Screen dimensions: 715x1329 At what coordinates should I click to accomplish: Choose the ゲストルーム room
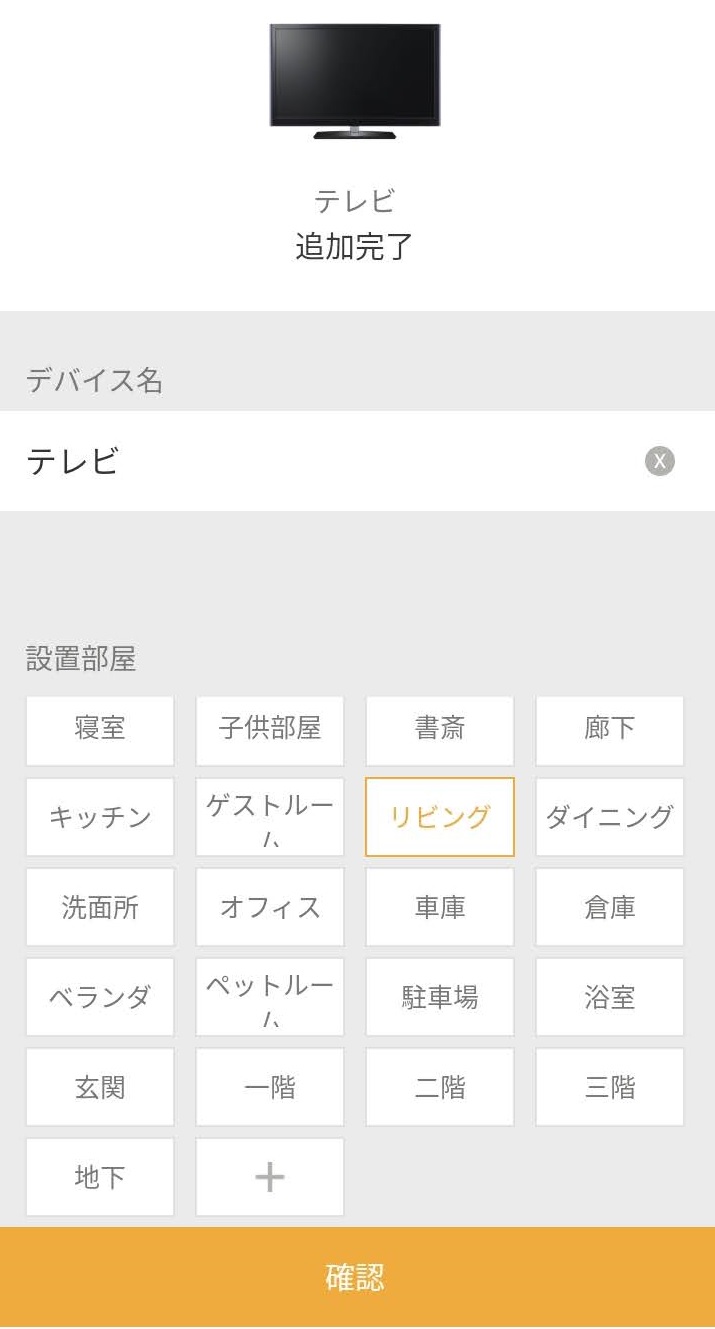click(270, 817)
